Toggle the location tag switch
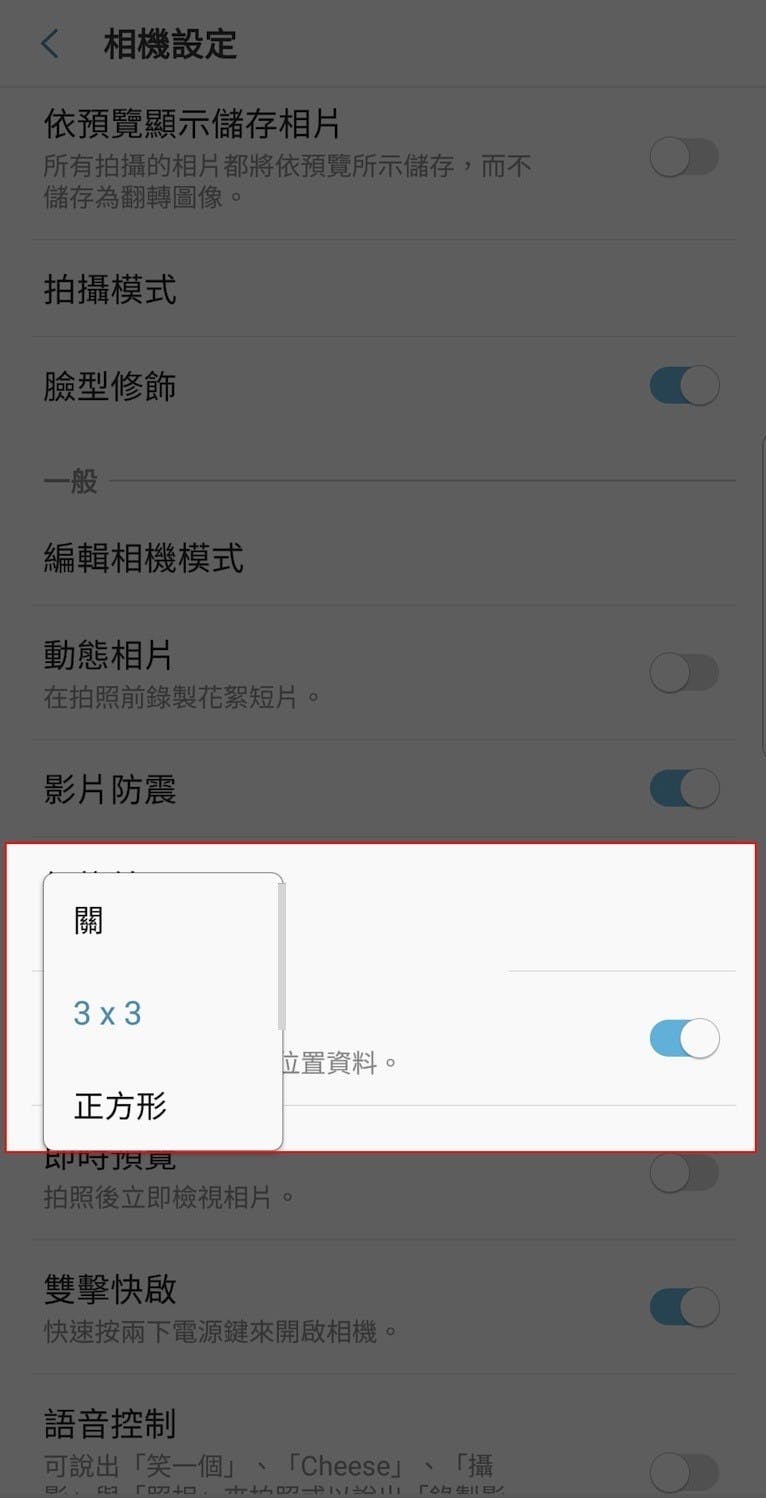The height and width of the screenshot is (1498, 766). click(x=684, y=1038)
